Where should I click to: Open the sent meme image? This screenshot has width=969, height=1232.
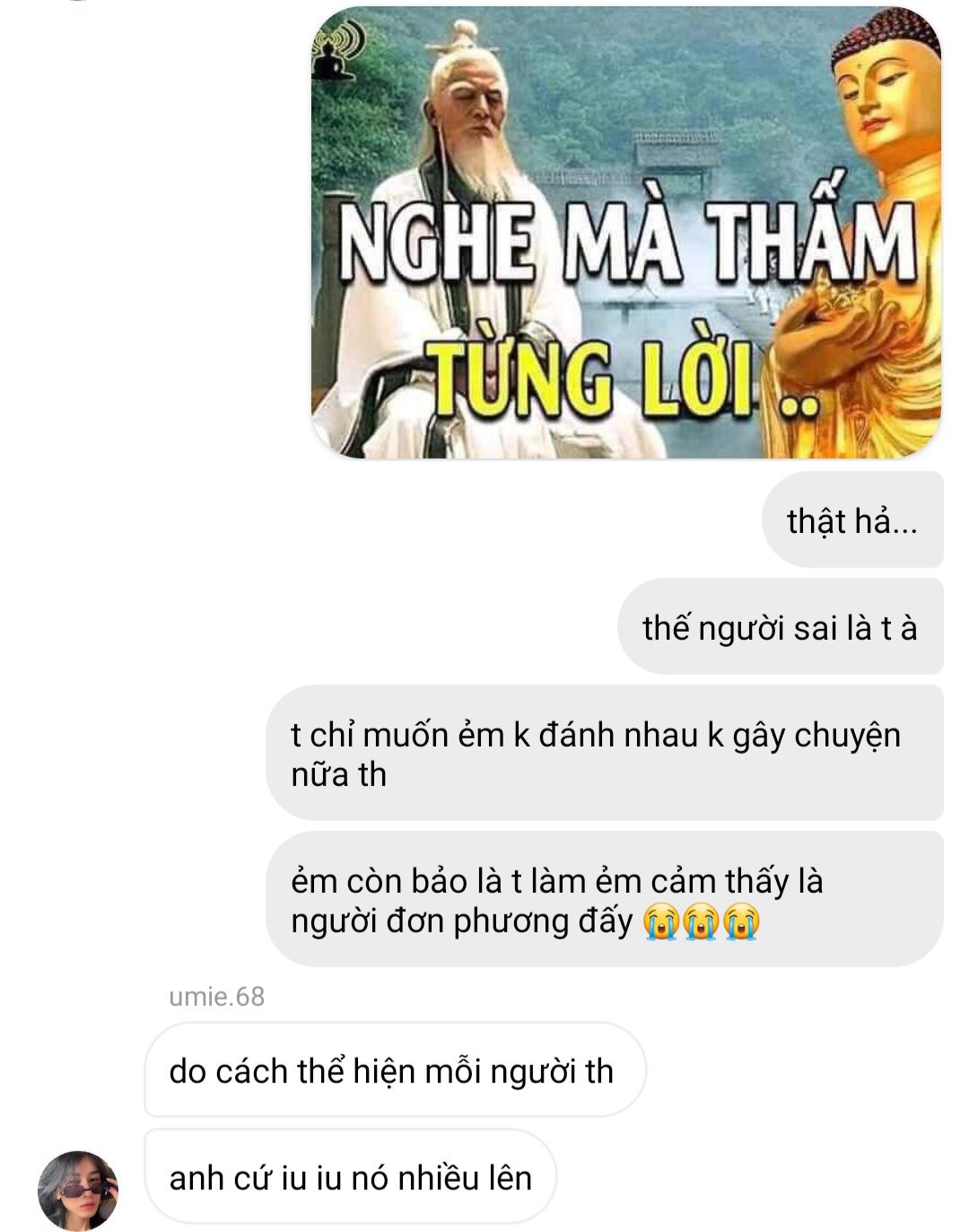pos(626,233)
